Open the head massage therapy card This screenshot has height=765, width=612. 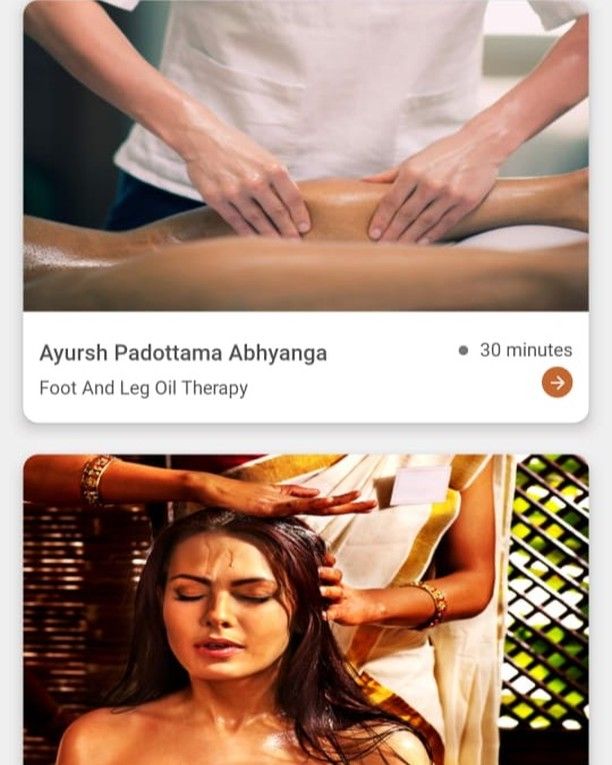[x=305, y=610]
